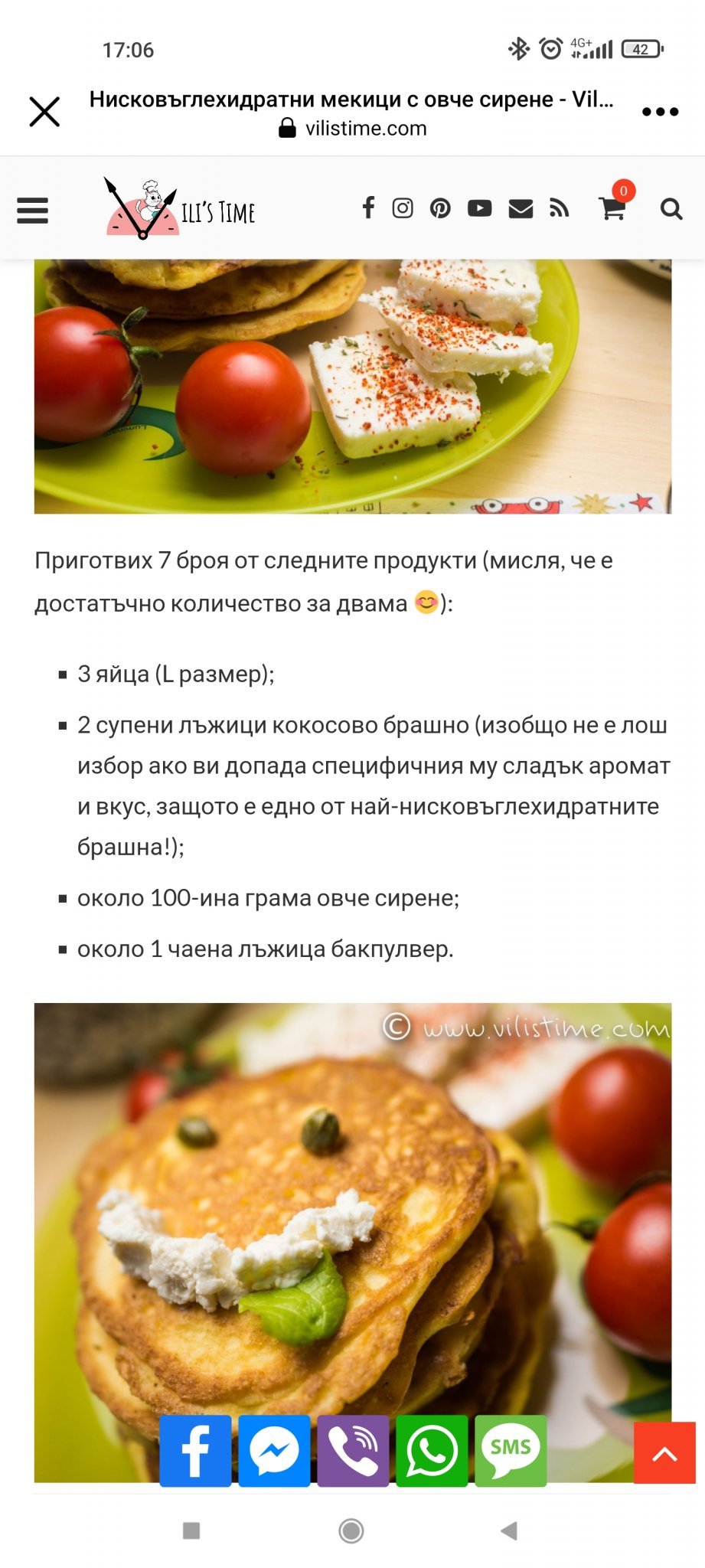This screenshot has width=705, height=1568.
Task: Close the in-app browser tab
Action: click(44, 112)
